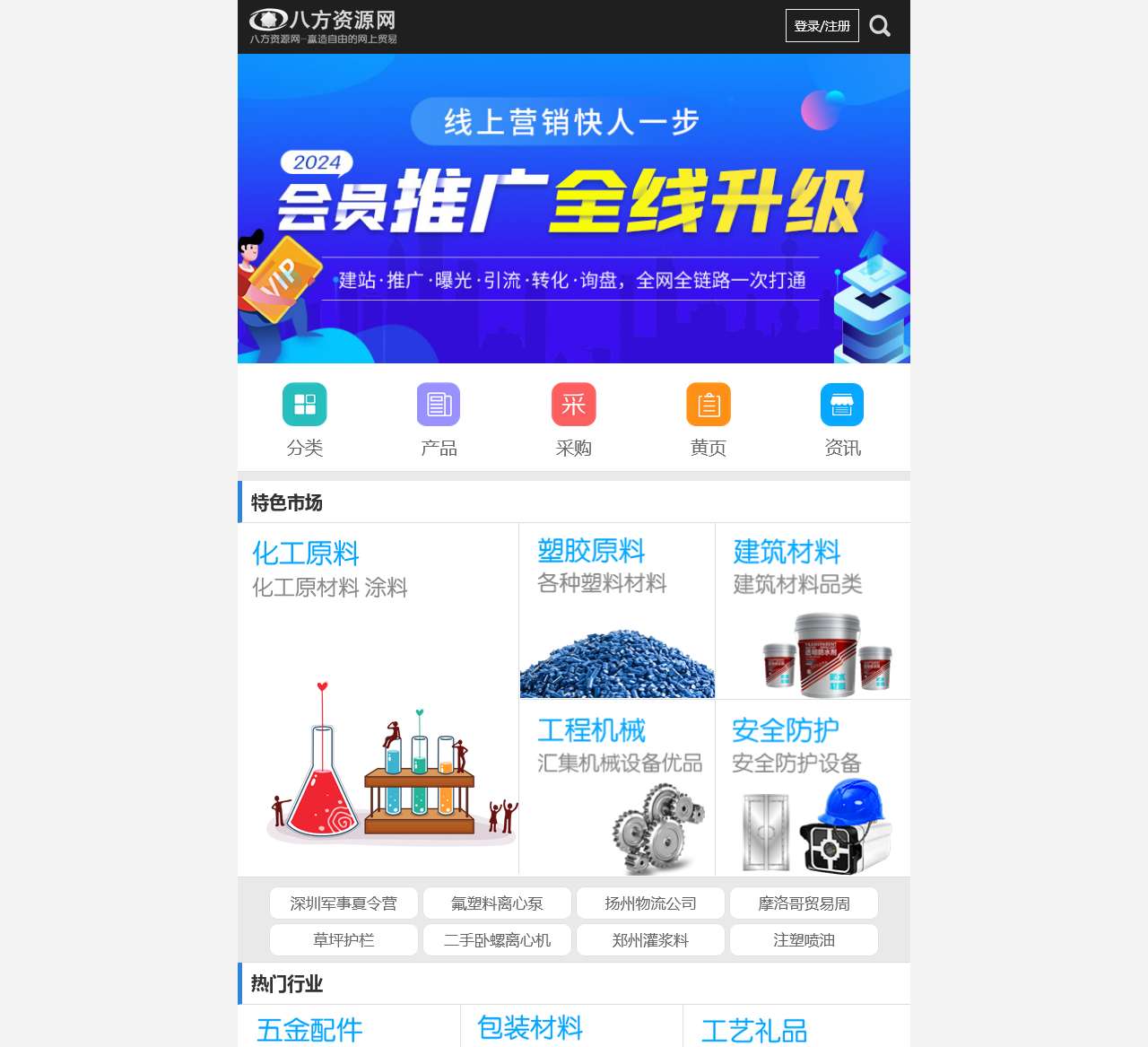Go to 分类 categories

tap(305, 420)
